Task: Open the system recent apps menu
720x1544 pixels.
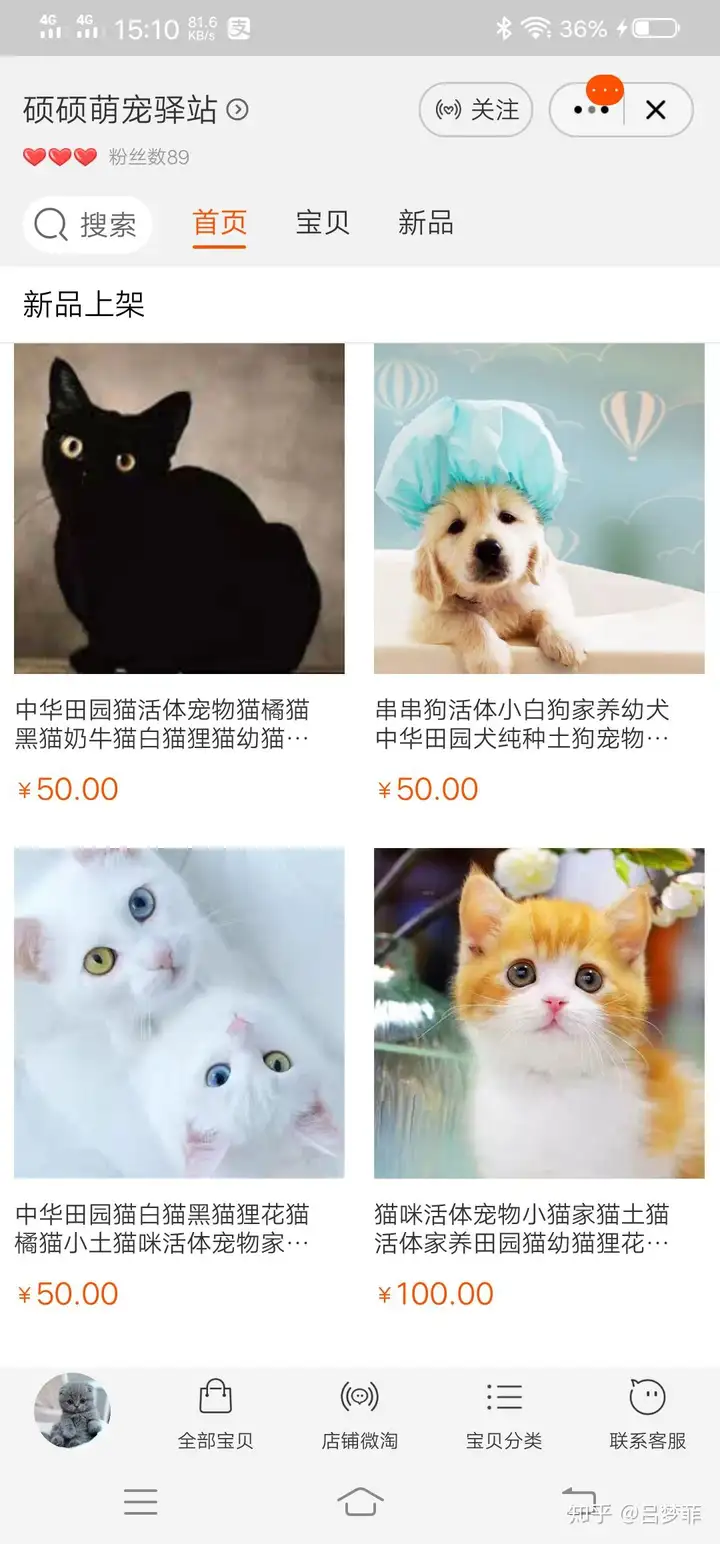Action: 141,1501
